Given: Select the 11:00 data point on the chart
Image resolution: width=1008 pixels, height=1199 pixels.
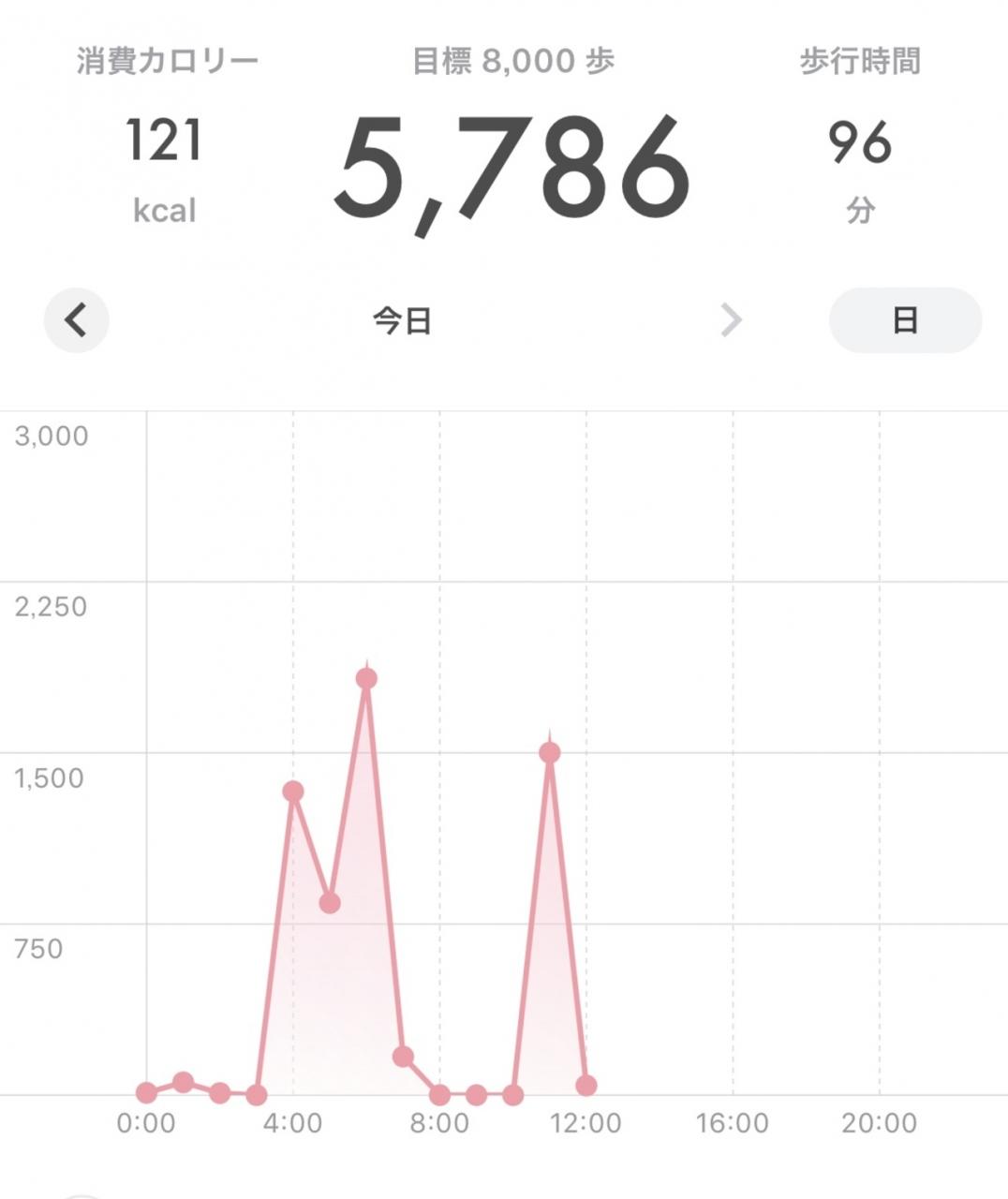Looking at the screenshot, I should (550, 752).
